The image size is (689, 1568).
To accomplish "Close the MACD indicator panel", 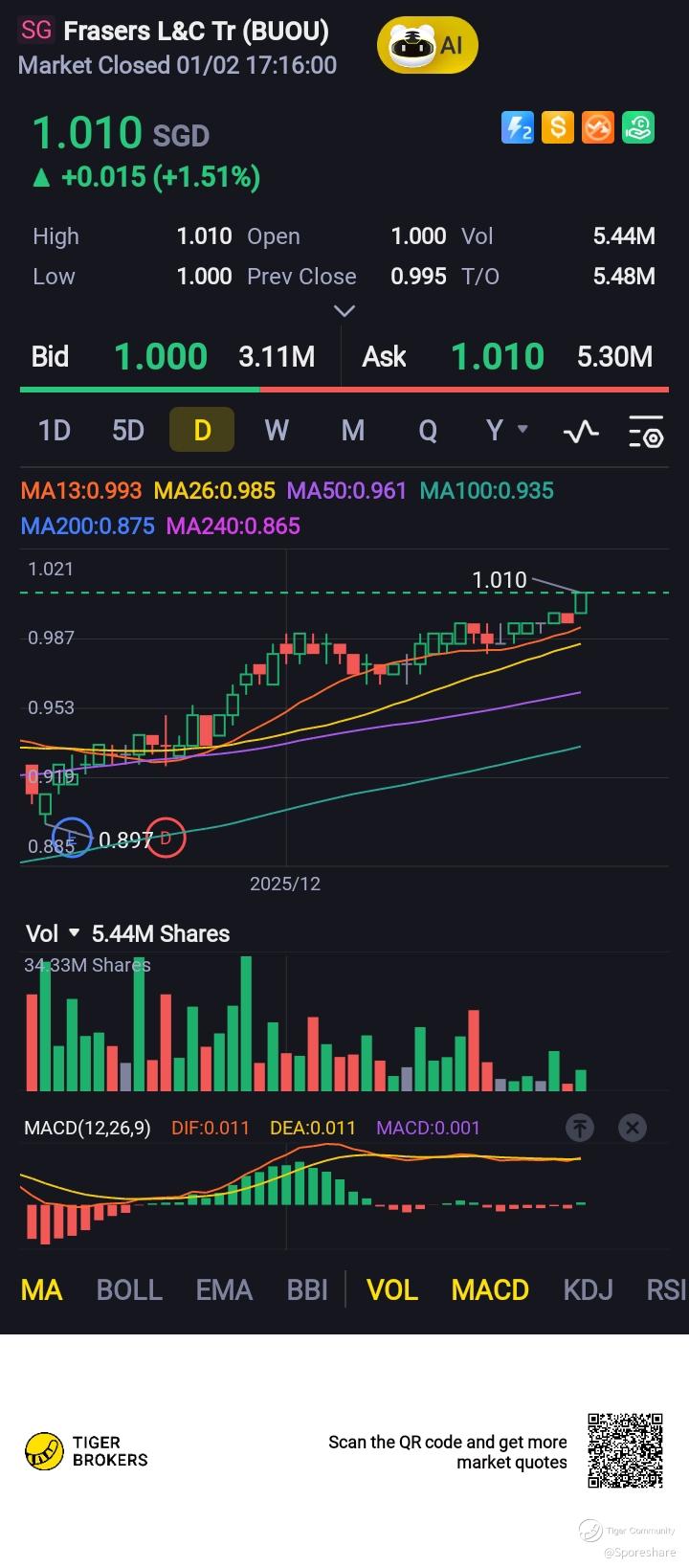I will click(633, 1128).
